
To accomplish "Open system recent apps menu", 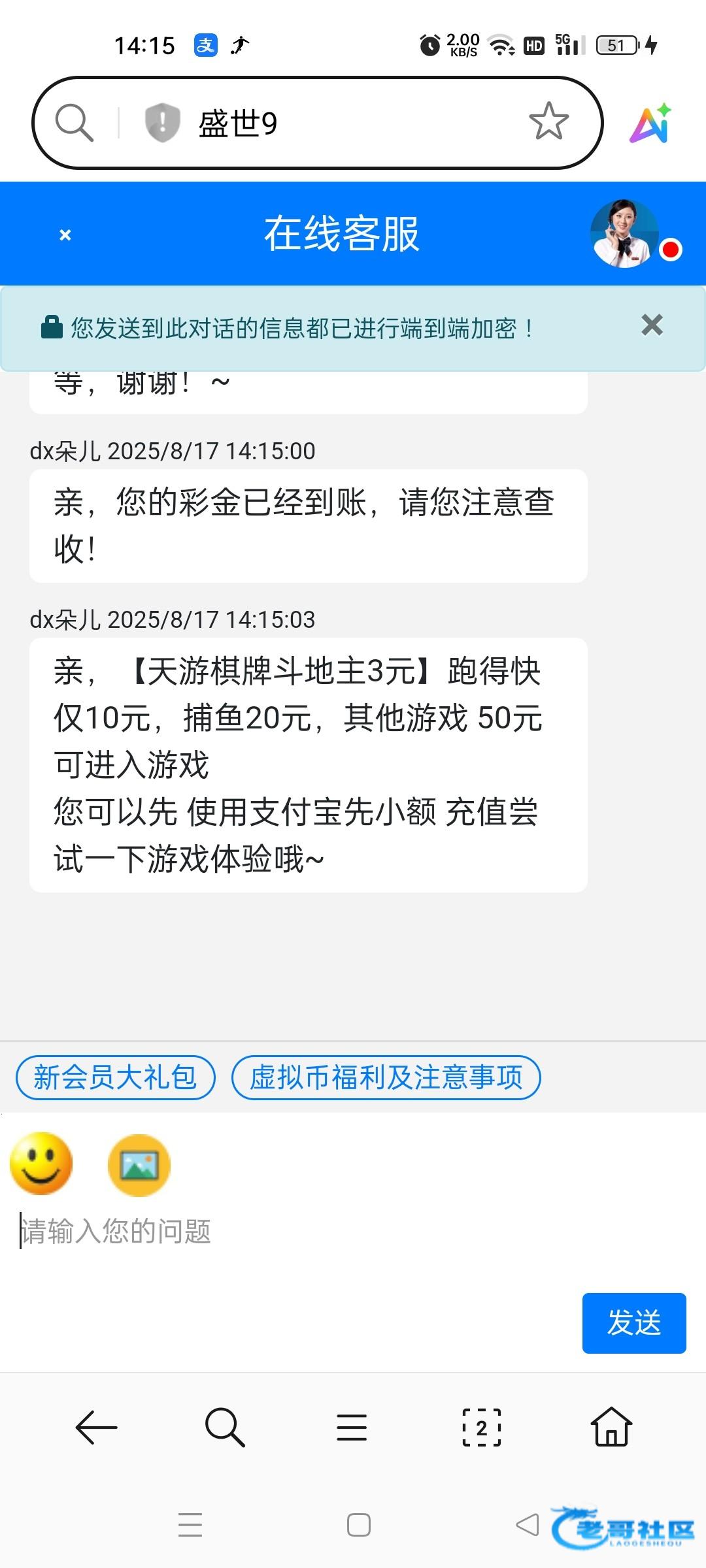I will pos(190,1526).
